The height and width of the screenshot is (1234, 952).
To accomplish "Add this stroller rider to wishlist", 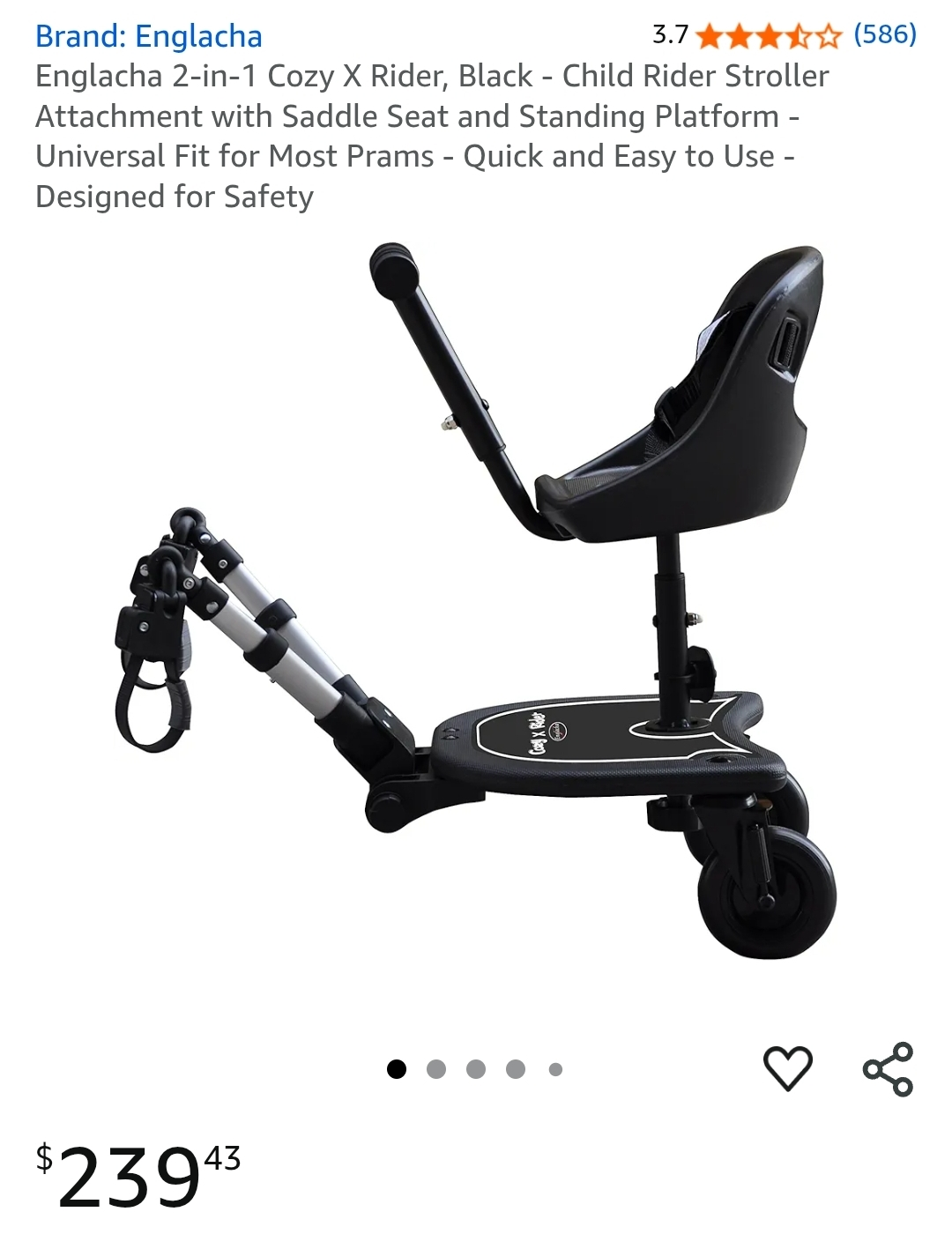I will tap(787, 1068).
